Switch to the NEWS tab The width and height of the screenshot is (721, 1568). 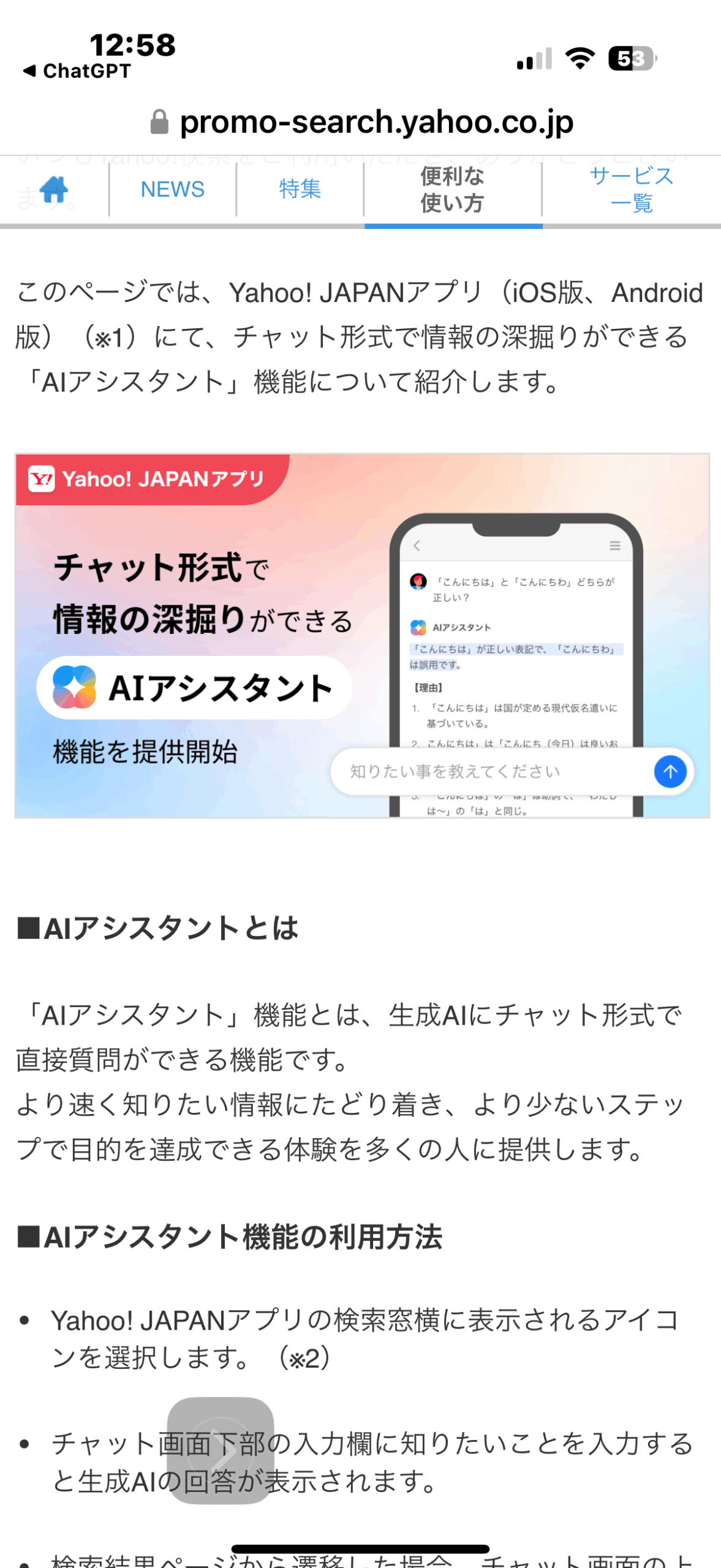(x=172, y=189)
